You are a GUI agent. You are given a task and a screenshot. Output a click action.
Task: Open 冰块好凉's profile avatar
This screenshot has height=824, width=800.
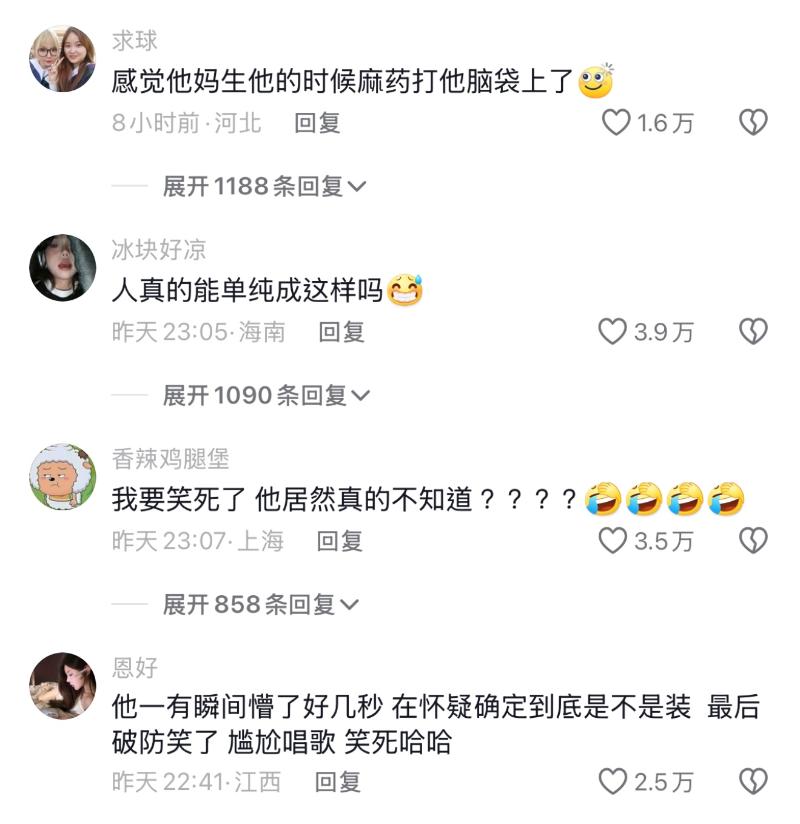tap(62, 268)
